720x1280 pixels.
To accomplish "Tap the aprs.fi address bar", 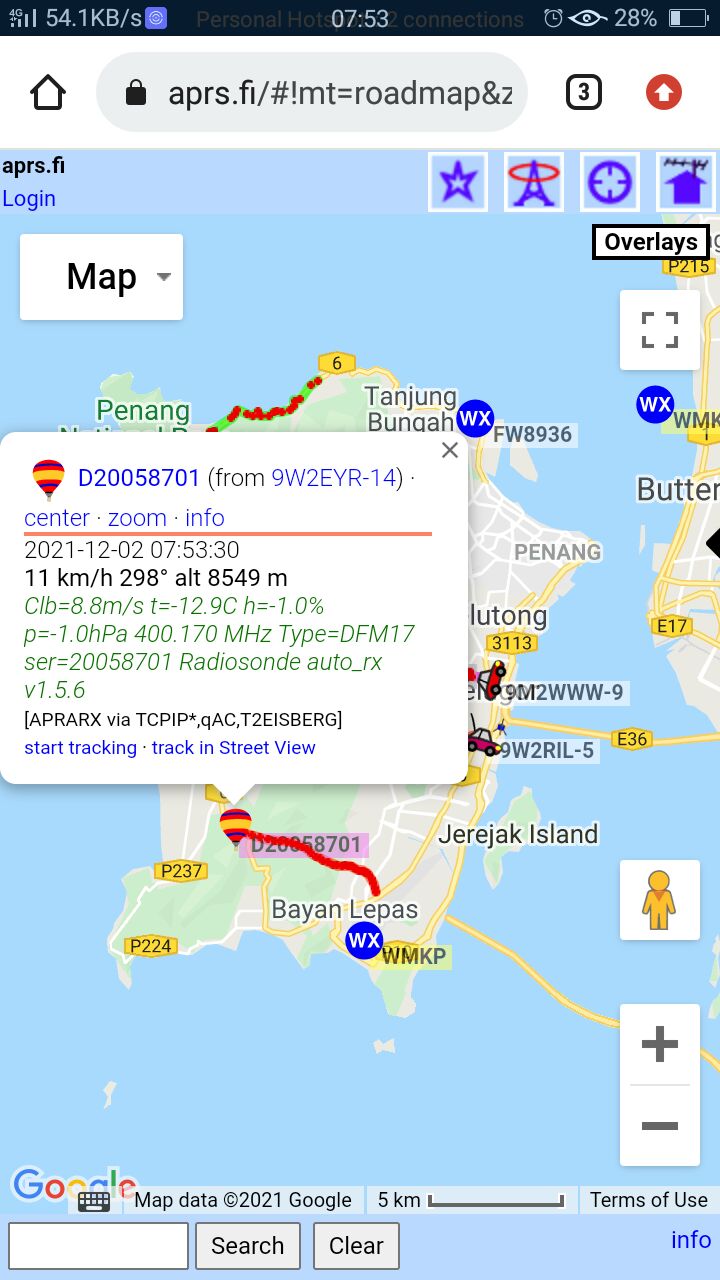I will tap(311, 93).
